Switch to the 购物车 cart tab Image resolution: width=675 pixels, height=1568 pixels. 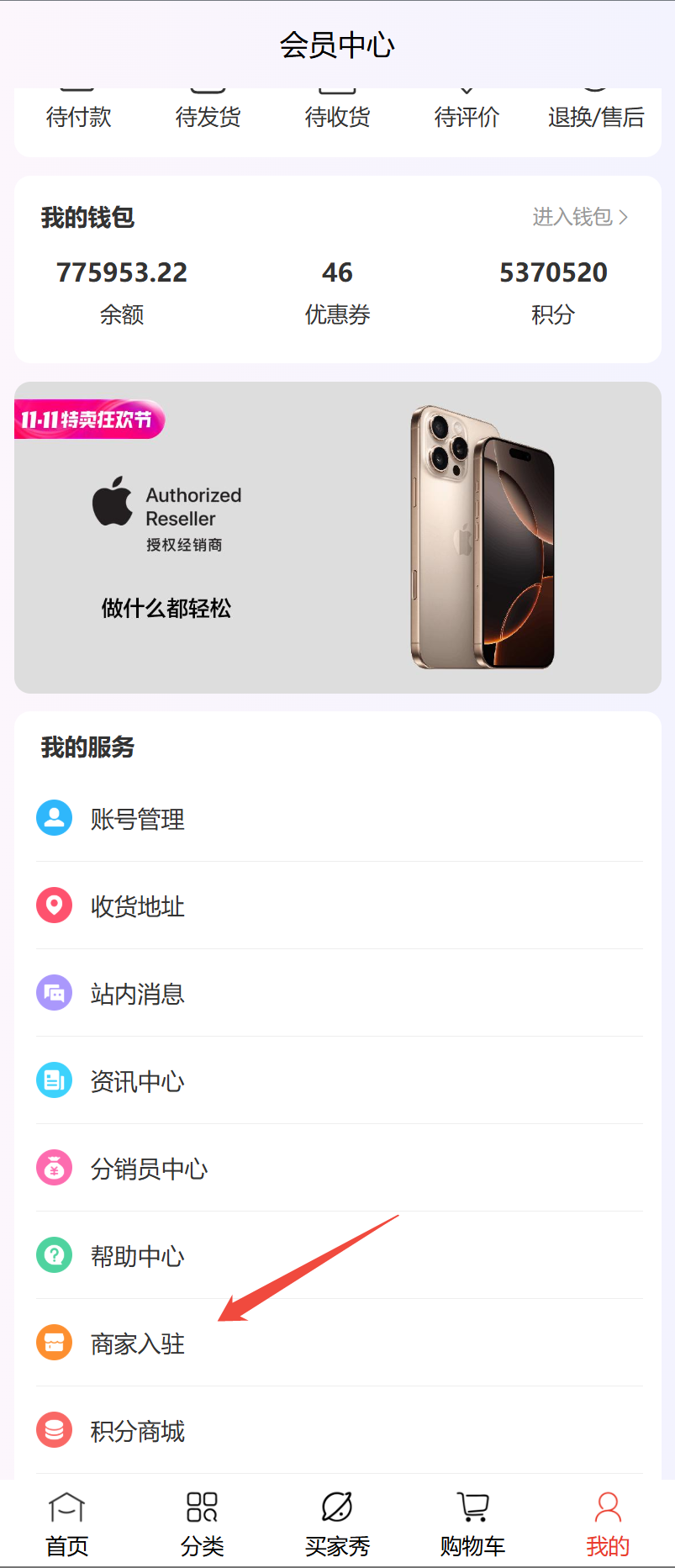(472, 1523)
